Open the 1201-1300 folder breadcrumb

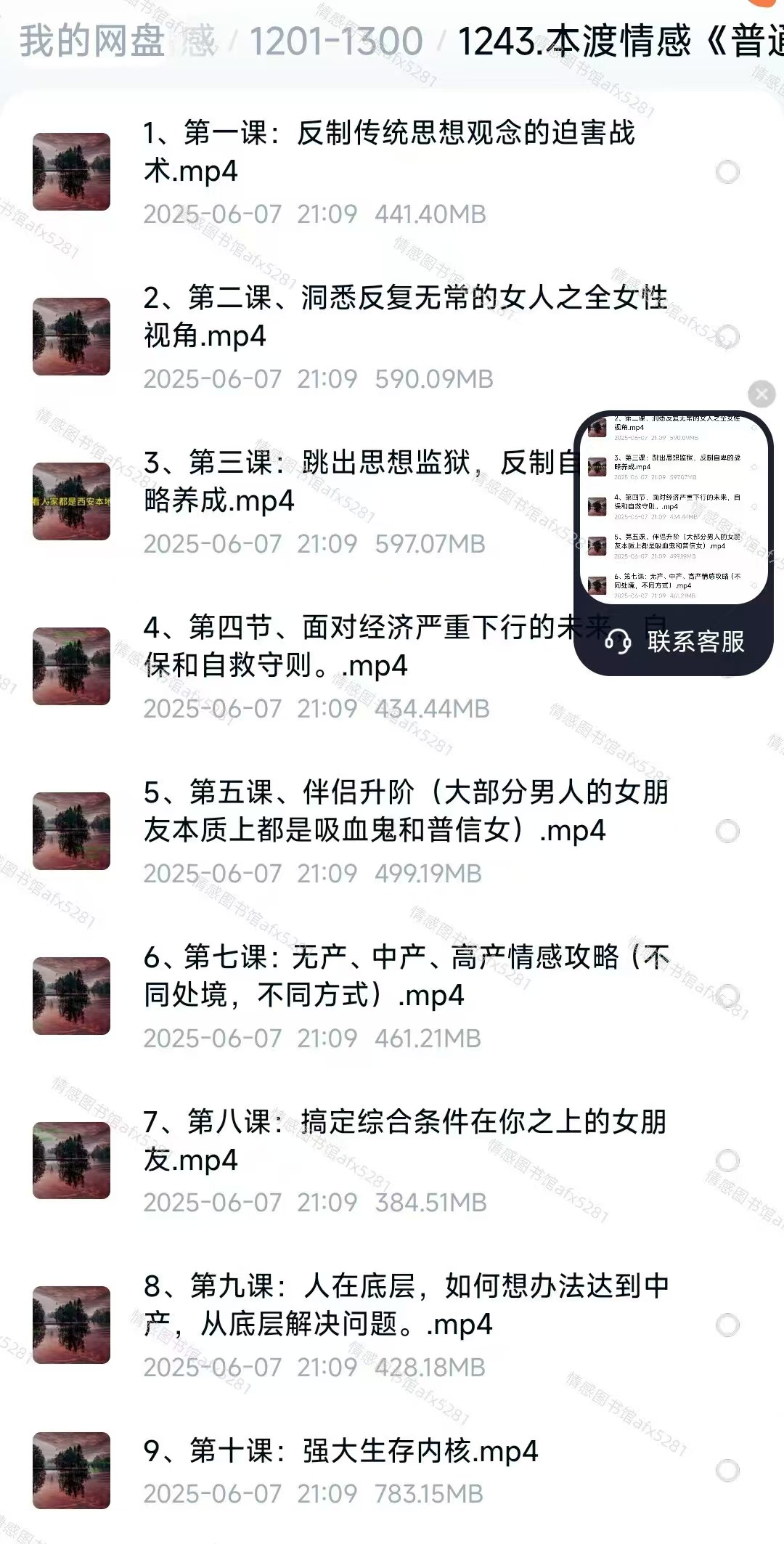(336, 41)
